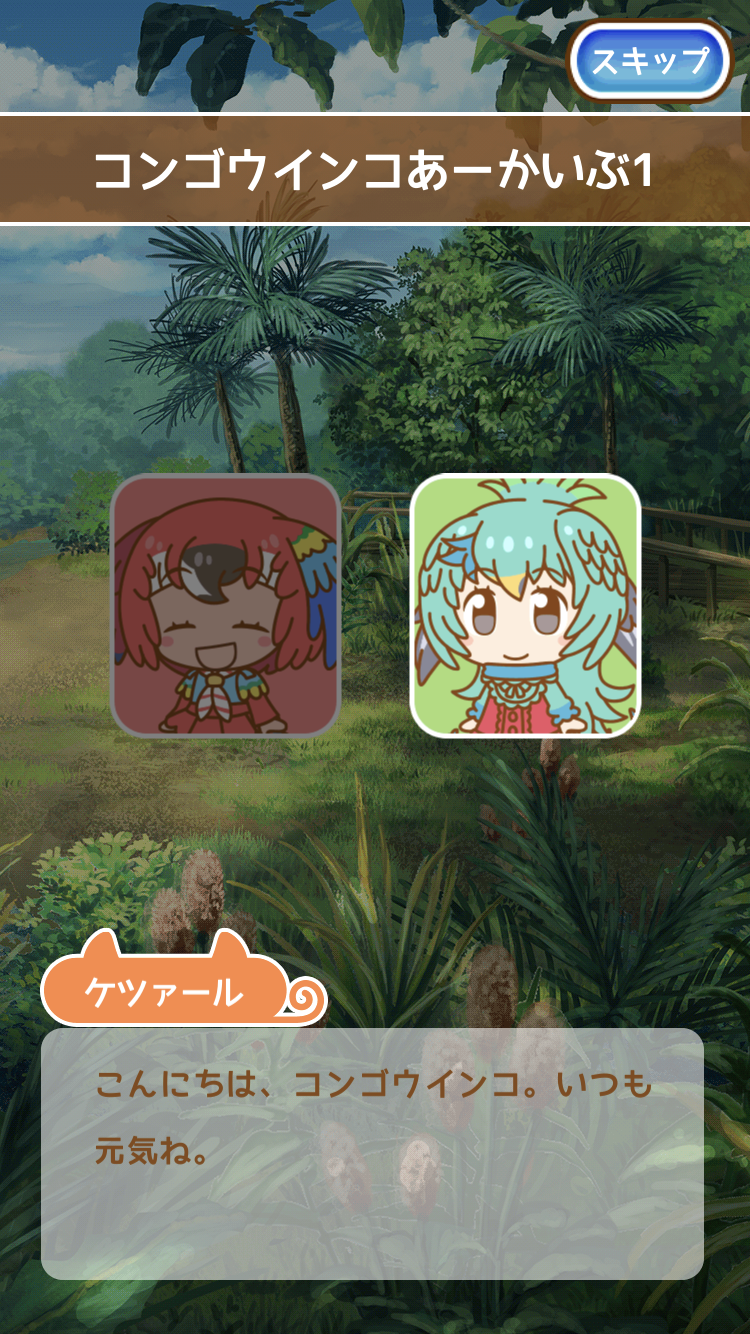Screen dimensions: 750x1334
Task: Tap the スキップ button to skip the story
Action: (x=651, y=61)
